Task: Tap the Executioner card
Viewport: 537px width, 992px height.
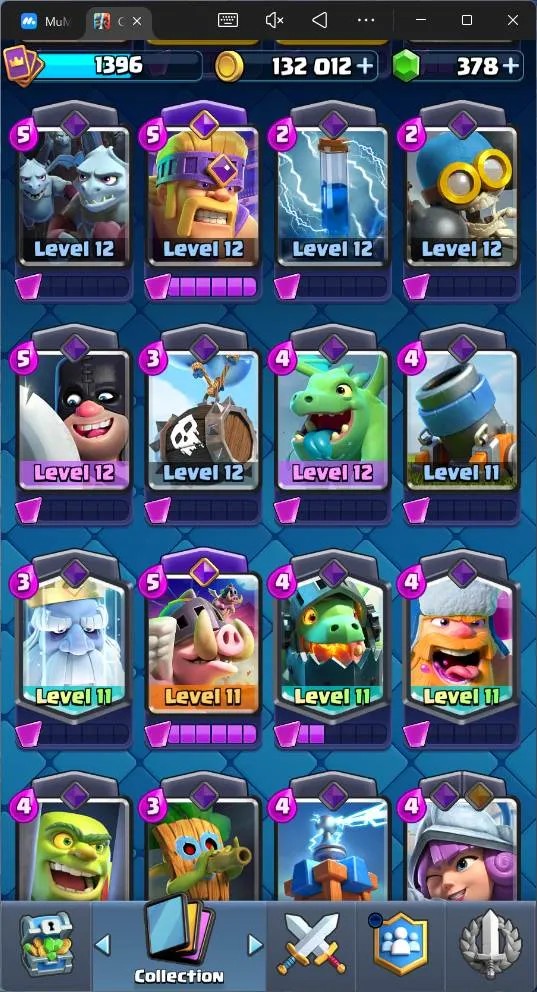Action: coord(74,420)
